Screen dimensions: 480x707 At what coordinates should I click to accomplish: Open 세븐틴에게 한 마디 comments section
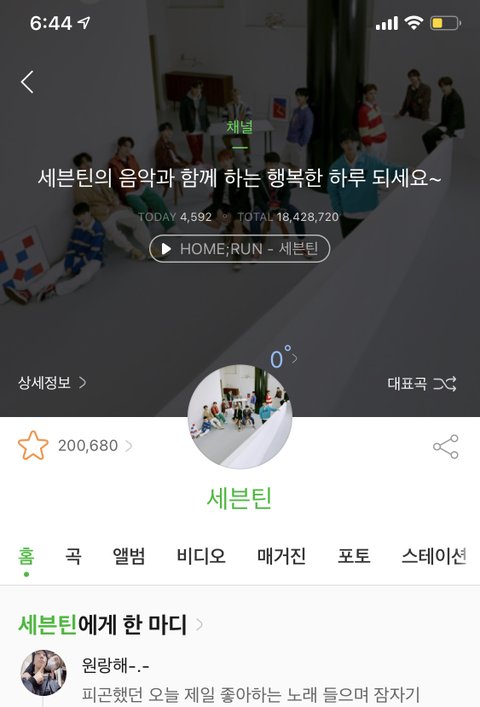(x=110, y=624)
